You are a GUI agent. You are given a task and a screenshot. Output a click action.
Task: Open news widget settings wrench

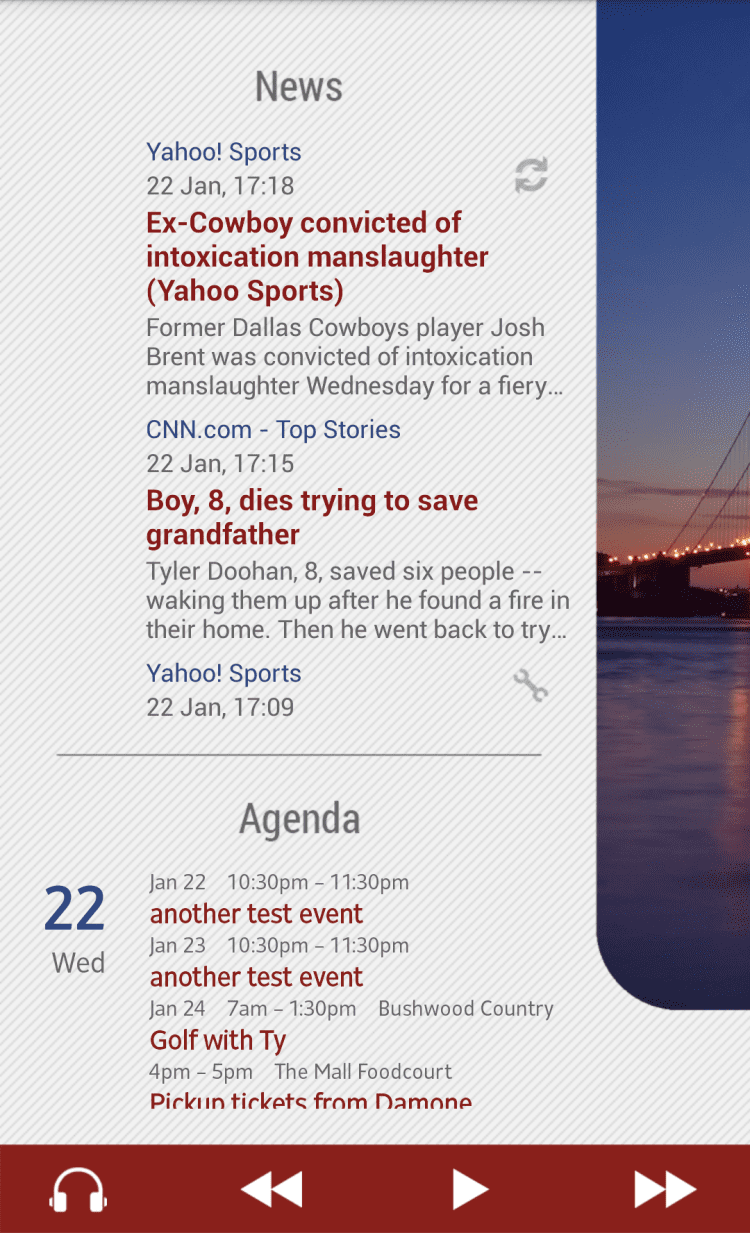530,686
